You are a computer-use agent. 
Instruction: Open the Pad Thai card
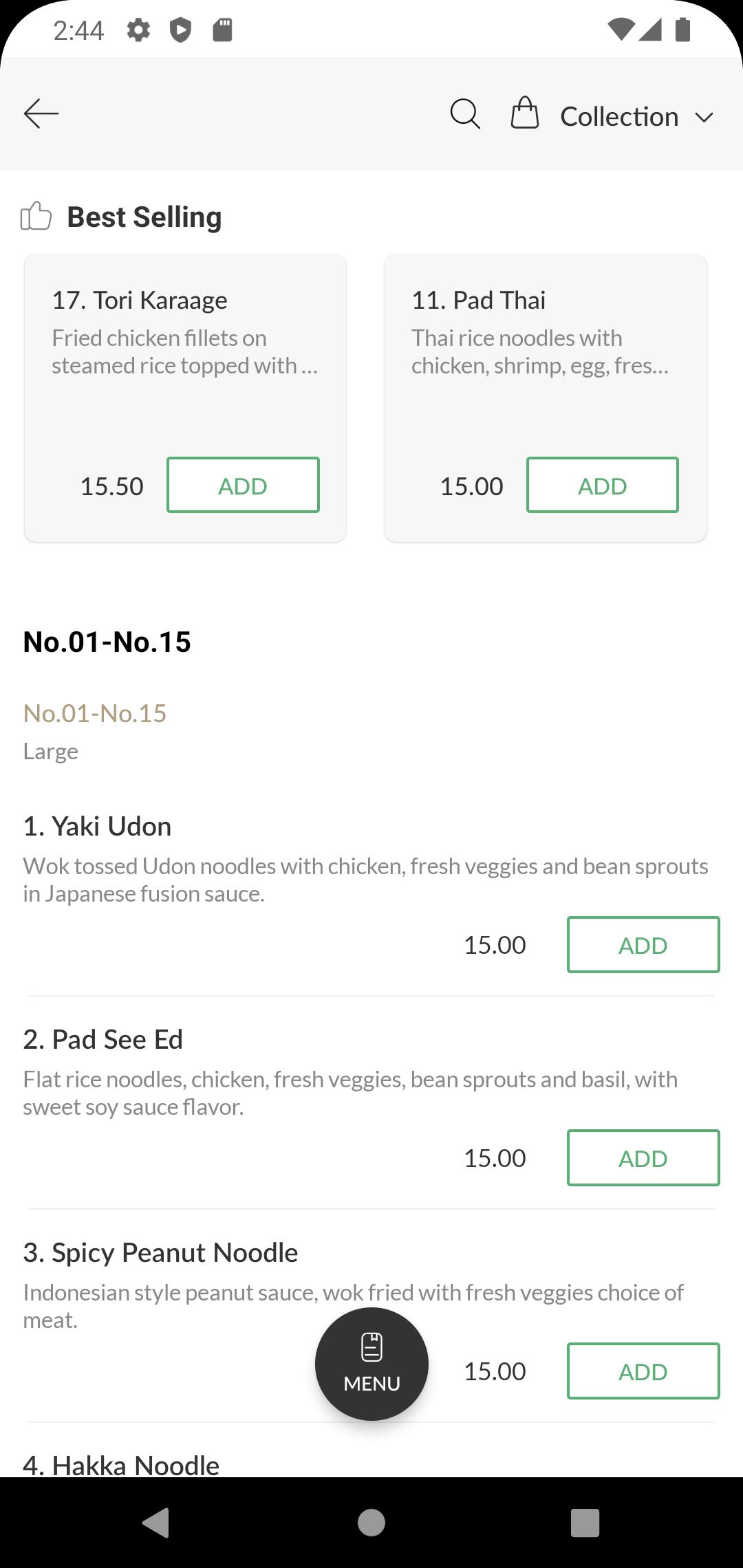click(x=545, y=398)
